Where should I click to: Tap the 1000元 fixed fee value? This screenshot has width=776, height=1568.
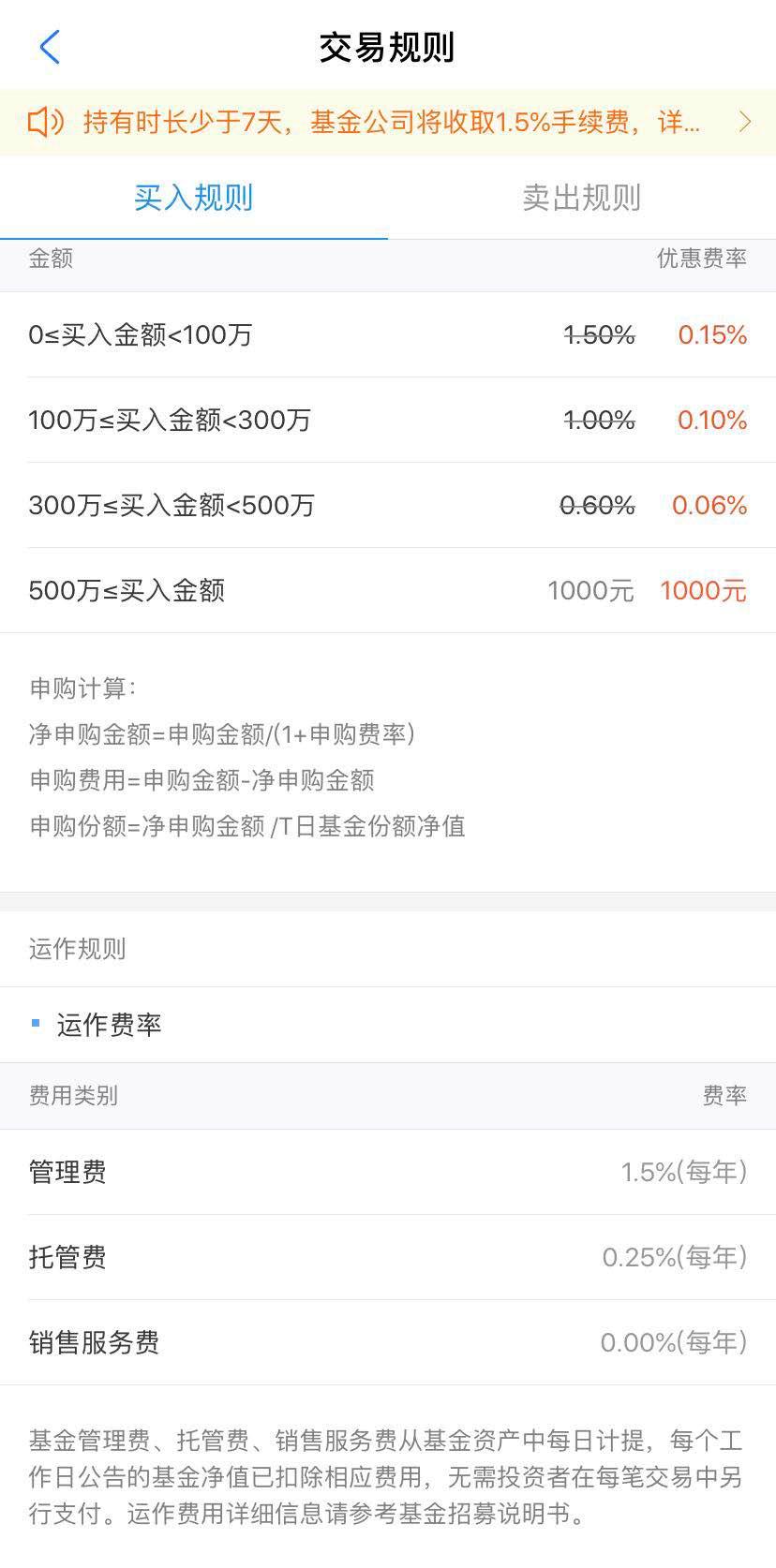click(704, 591)
